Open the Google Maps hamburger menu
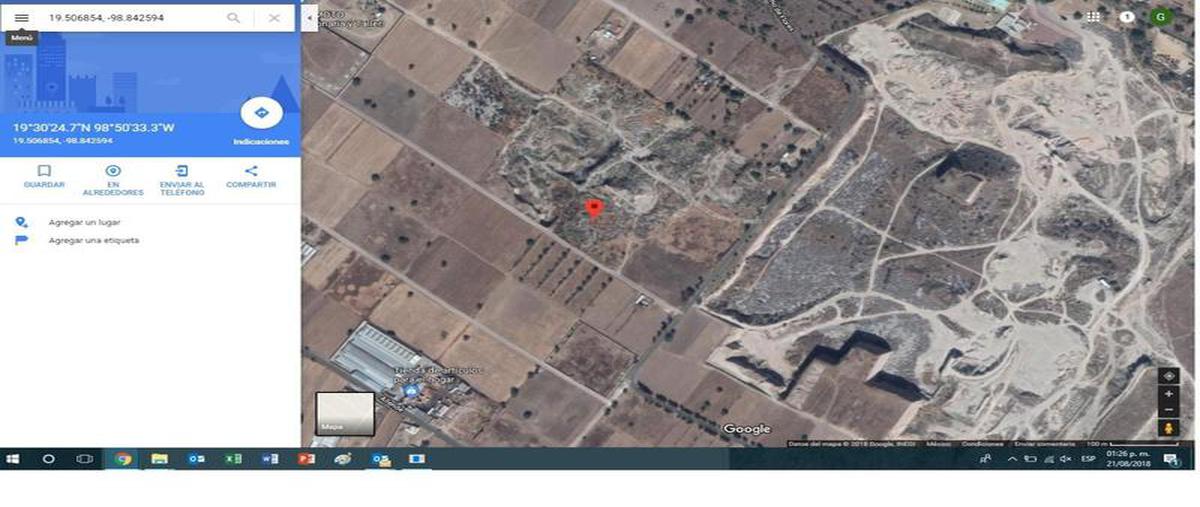The width and height of the screenshot is (1200, 507). point(21,18)
